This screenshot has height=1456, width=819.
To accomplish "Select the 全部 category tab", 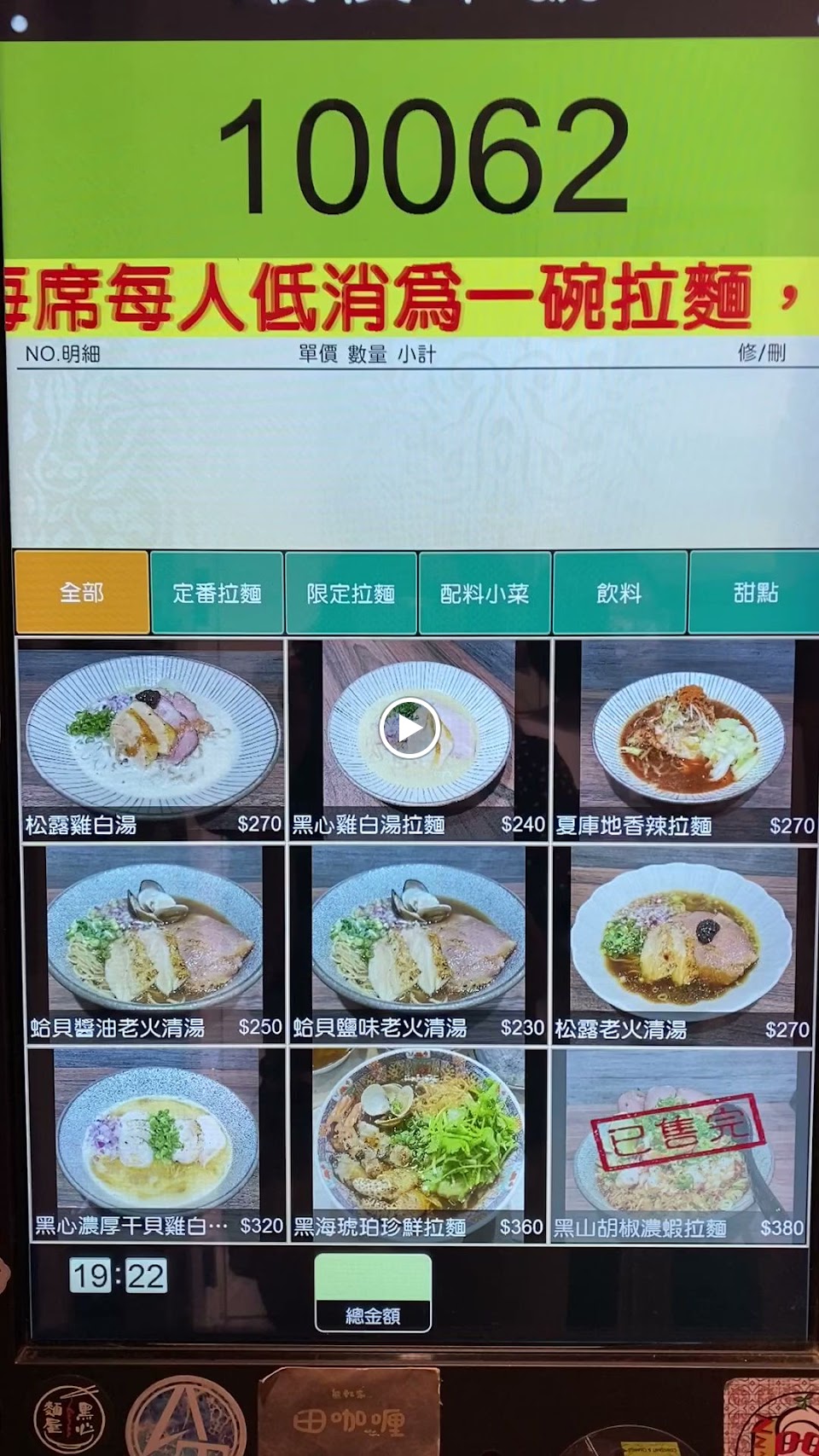I will [82, 592].
